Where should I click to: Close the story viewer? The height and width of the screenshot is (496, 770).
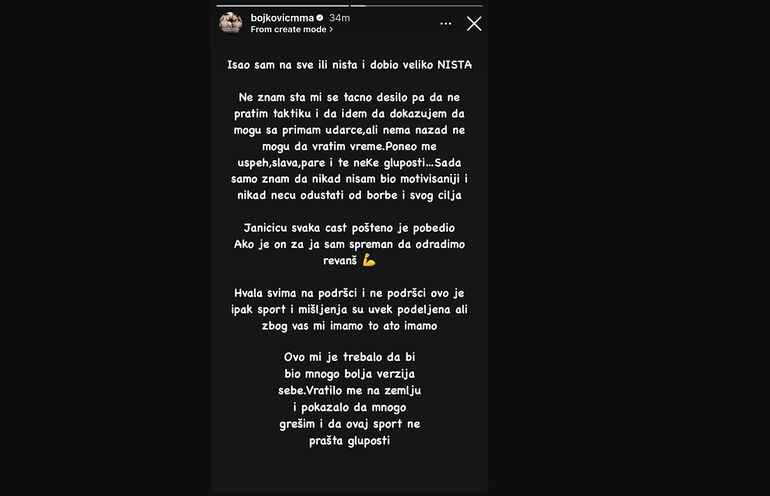click(474, 23)
